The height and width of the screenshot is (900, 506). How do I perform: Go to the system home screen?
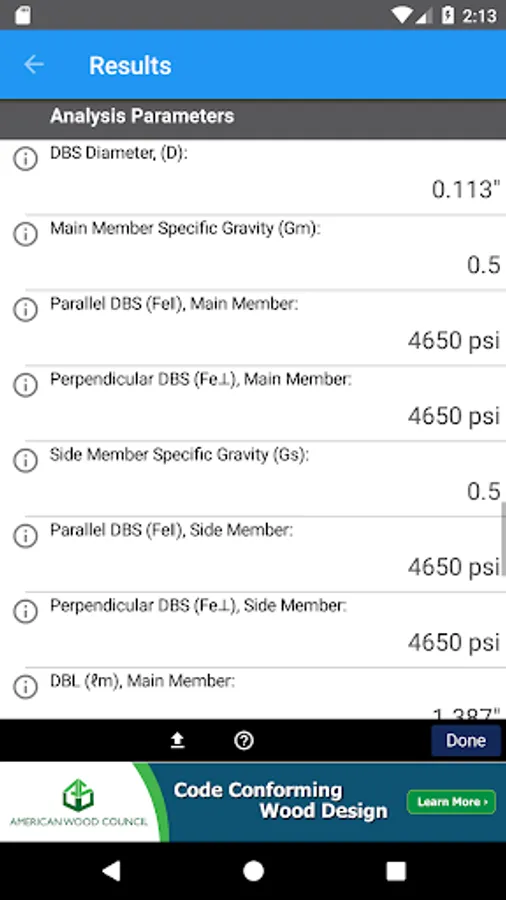(253, 871)
